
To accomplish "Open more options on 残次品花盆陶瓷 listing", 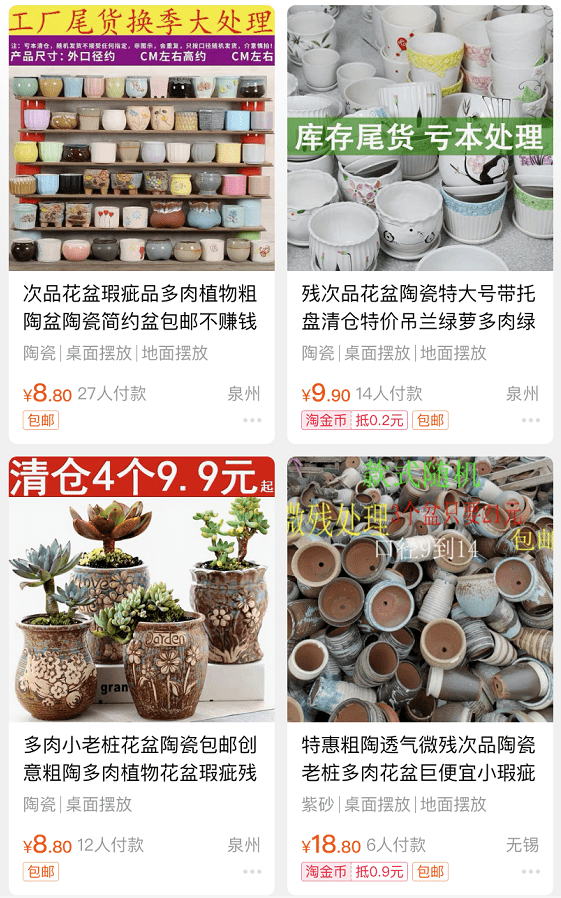I will [x=530, y=420].
